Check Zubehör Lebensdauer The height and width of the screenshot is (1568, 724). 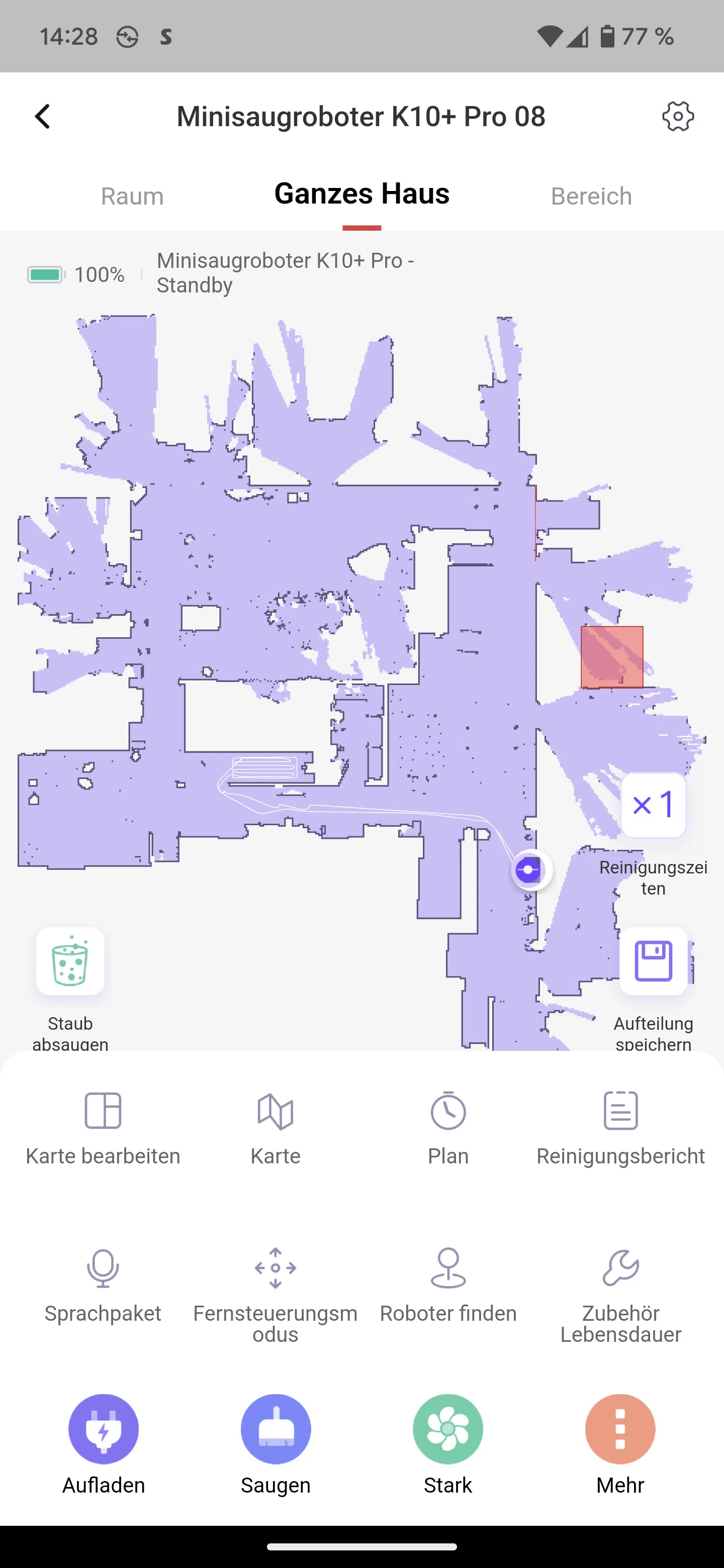[620, 1285]
